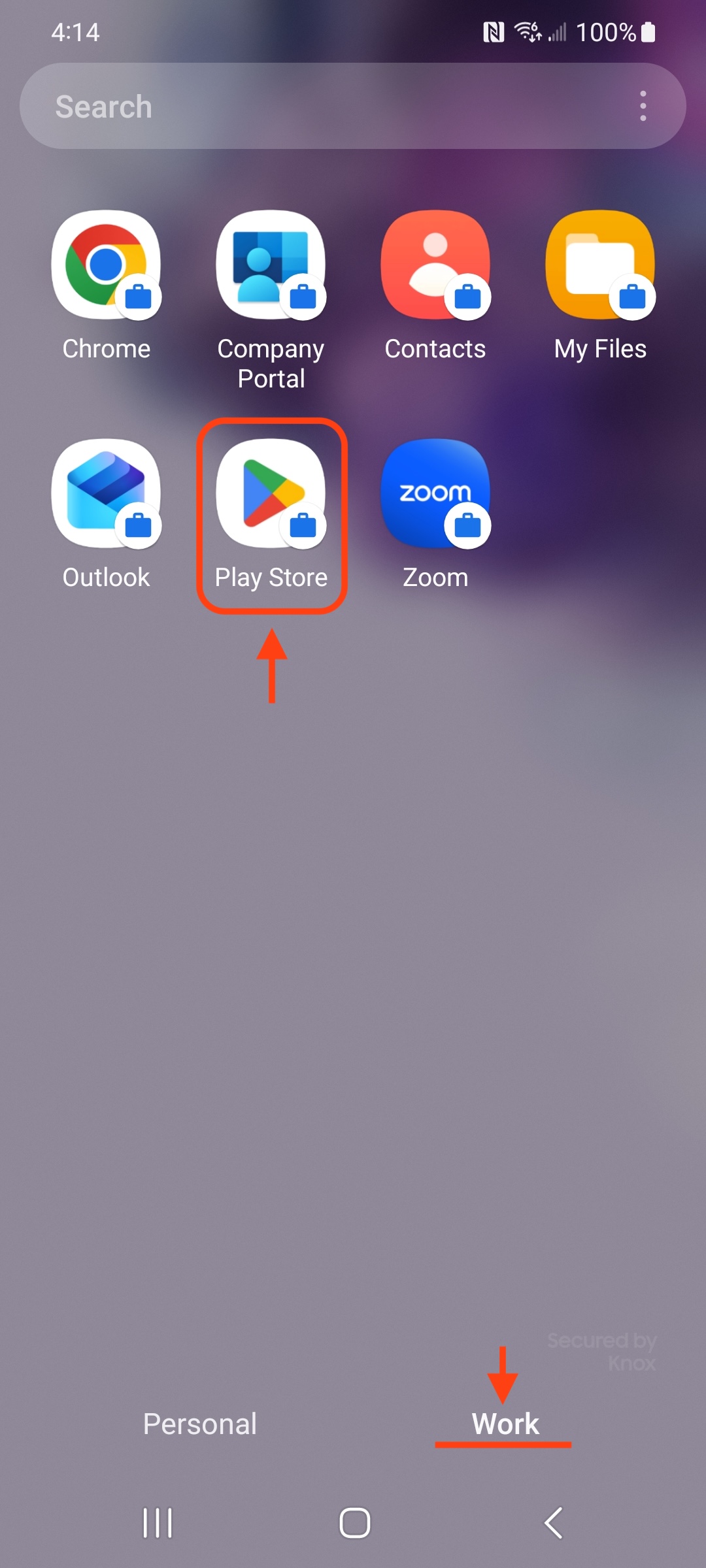
Task: Tap the system home button
Action: (354, 1523)
